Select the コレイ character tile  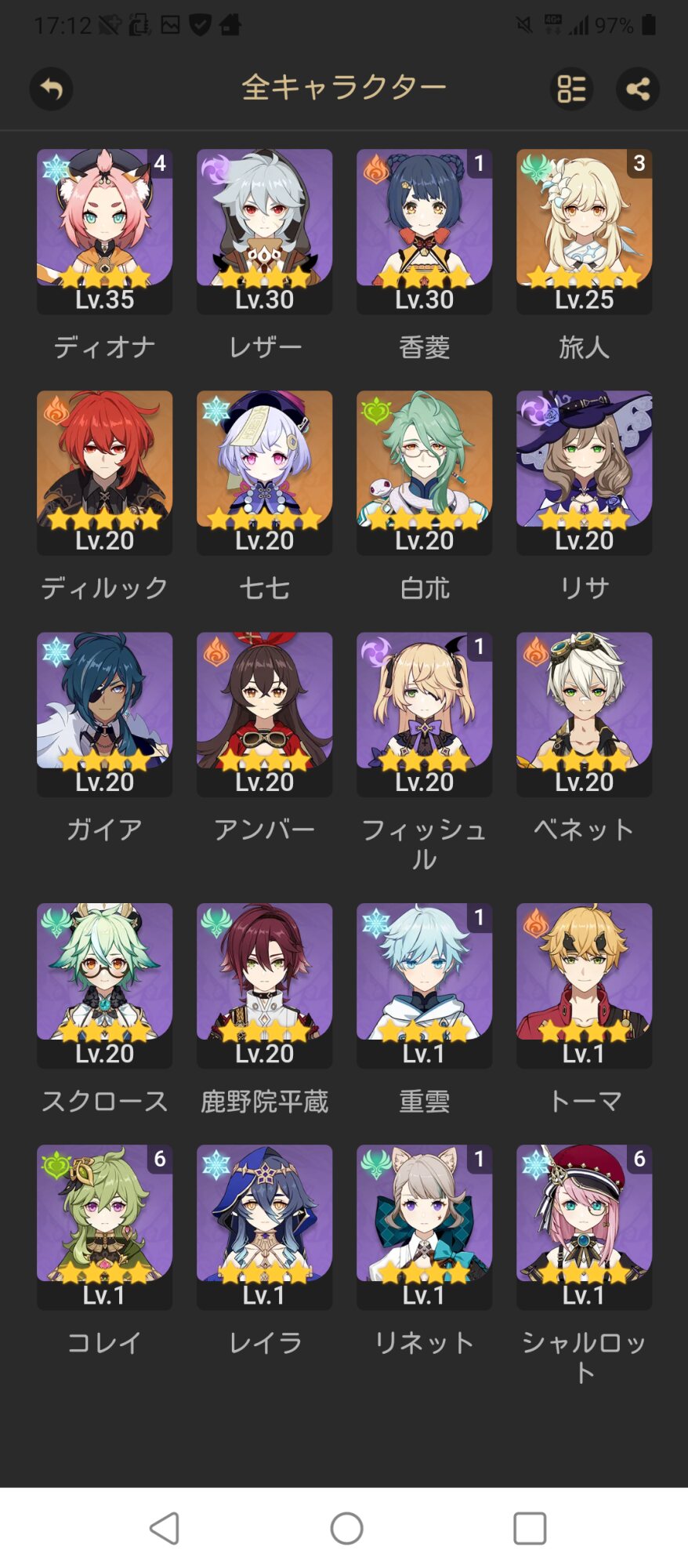(104, 1226)
